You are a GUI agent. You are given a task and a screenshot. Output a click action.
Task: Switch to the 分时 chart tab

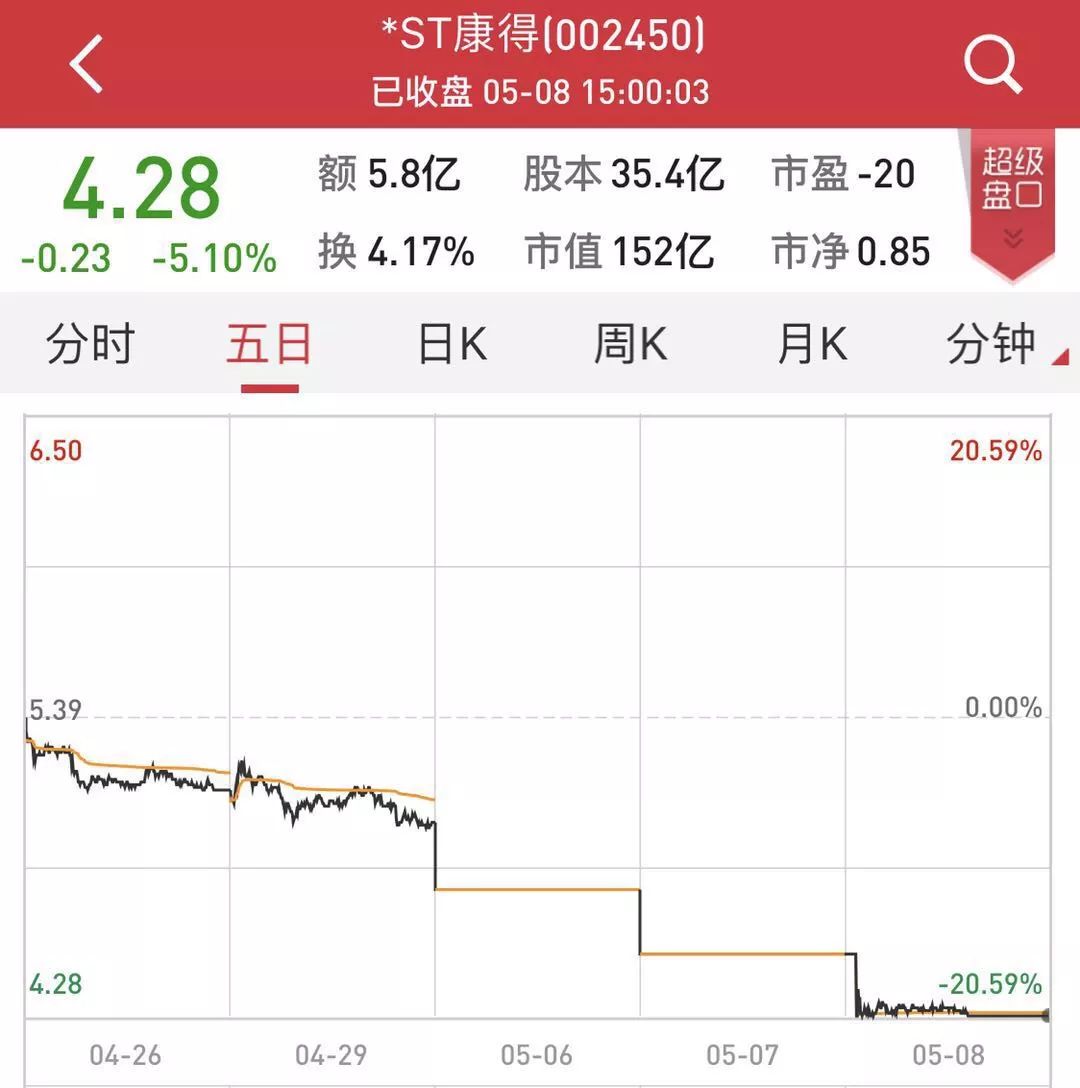click(x=90, y=345)
